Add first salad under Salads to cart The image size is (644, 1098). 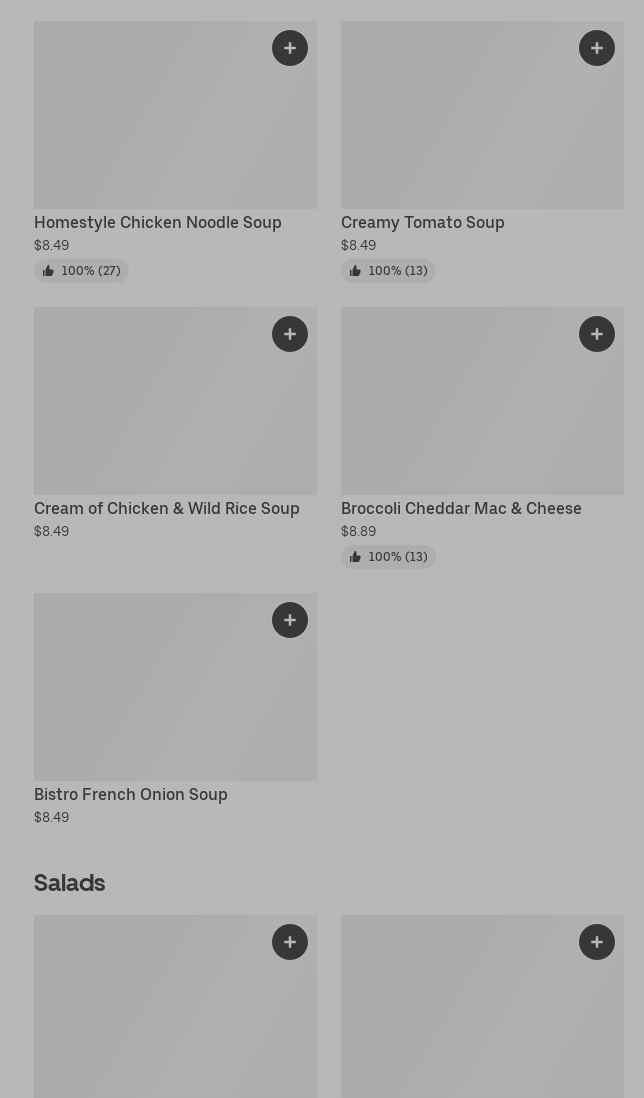pos(290,942)
